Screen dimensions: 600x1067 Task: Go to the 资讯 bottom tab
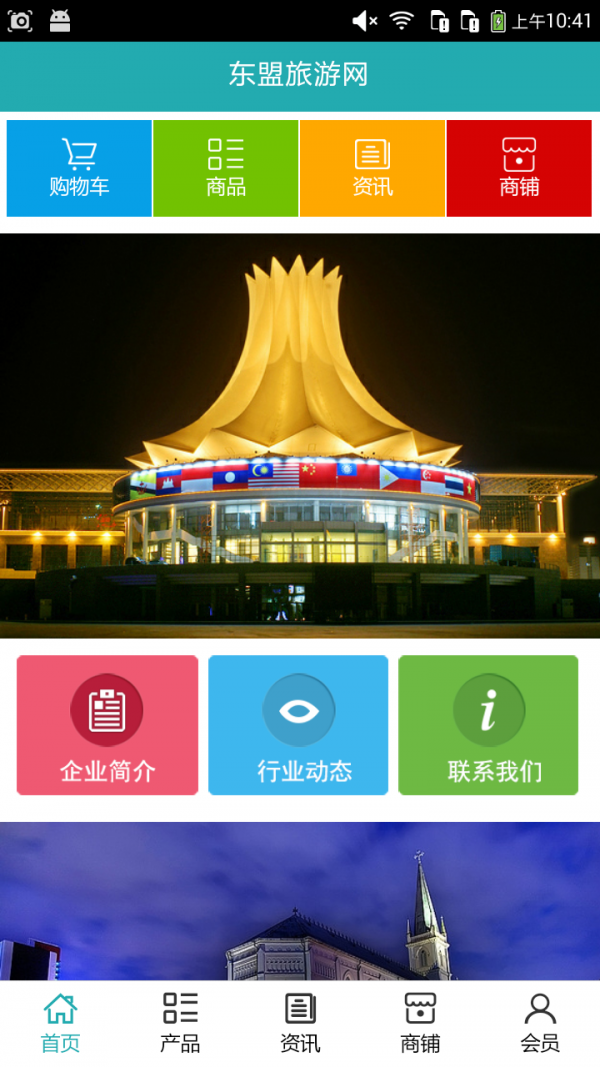click(x=300, y=1023)
